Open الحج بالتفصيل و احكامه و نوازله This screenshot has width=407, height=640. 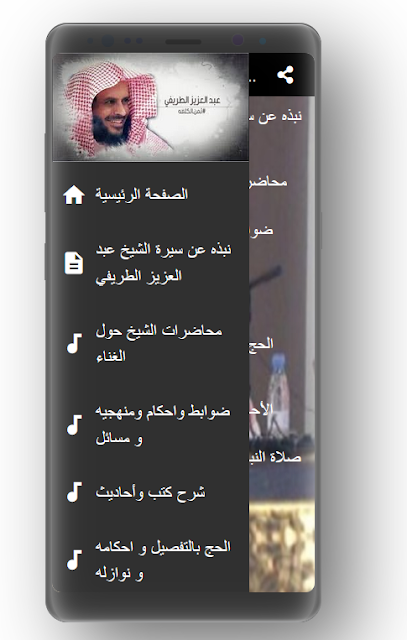click(x=151, y=560)
